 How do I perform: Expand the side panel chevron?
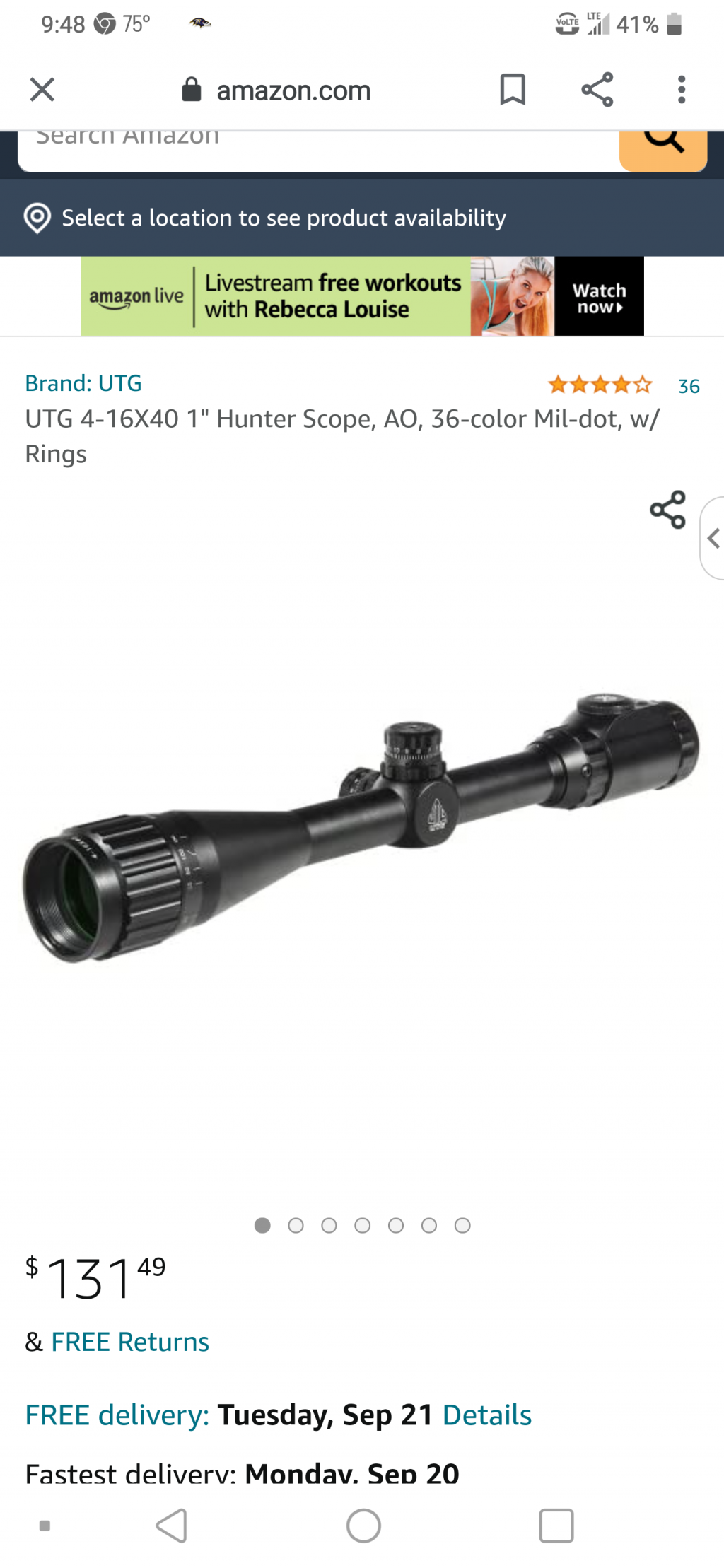point(713,538)
